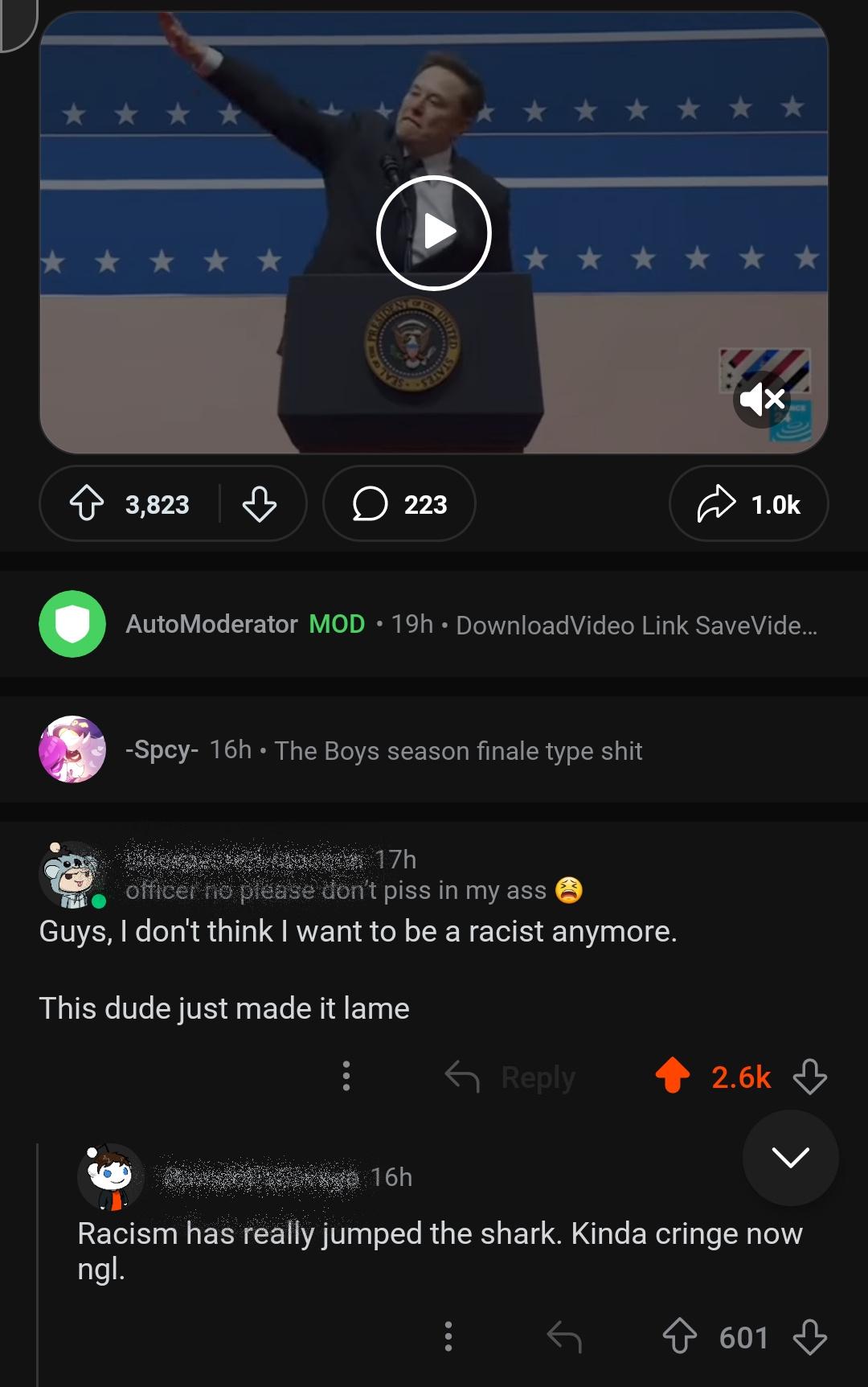
Task: Upvote the post with 3,823 votes
Action: [x=87, y=504]
